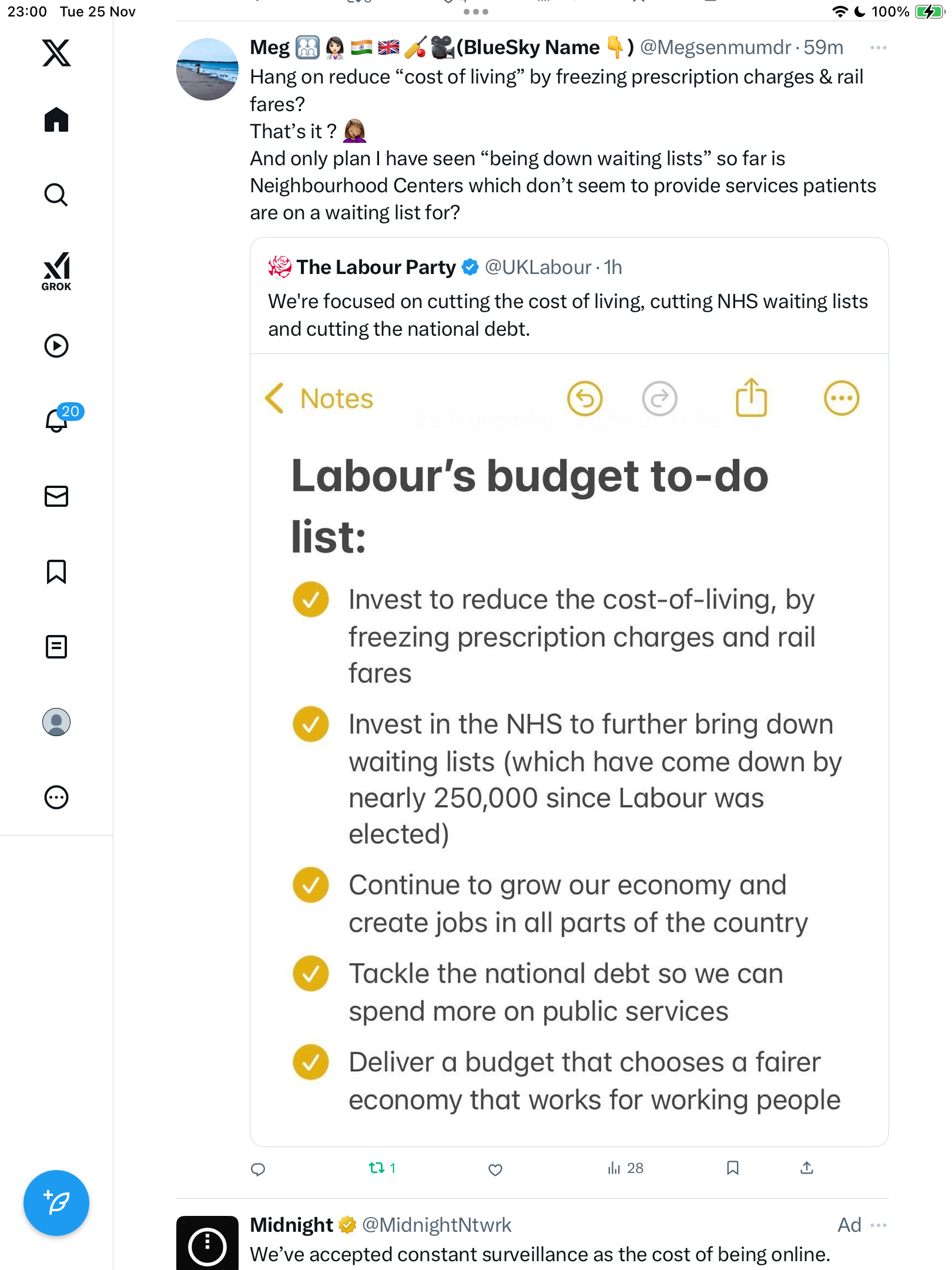This screenshot has height=1270, width=952.
Task: View saved bookmarks in the sidebar
Action: tap(56, 571)
